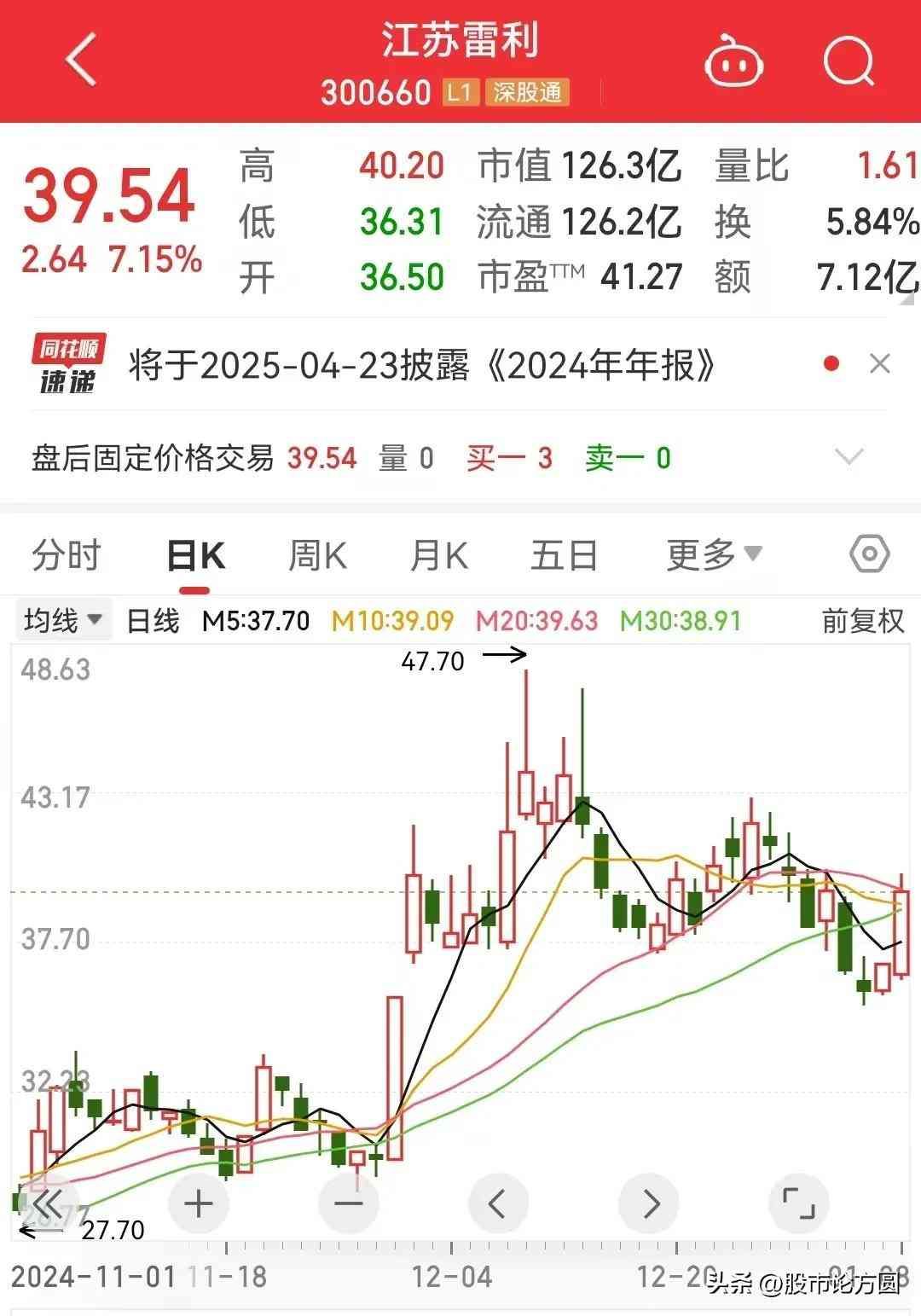Switch to the 五日 chart tab

point(564,556)
